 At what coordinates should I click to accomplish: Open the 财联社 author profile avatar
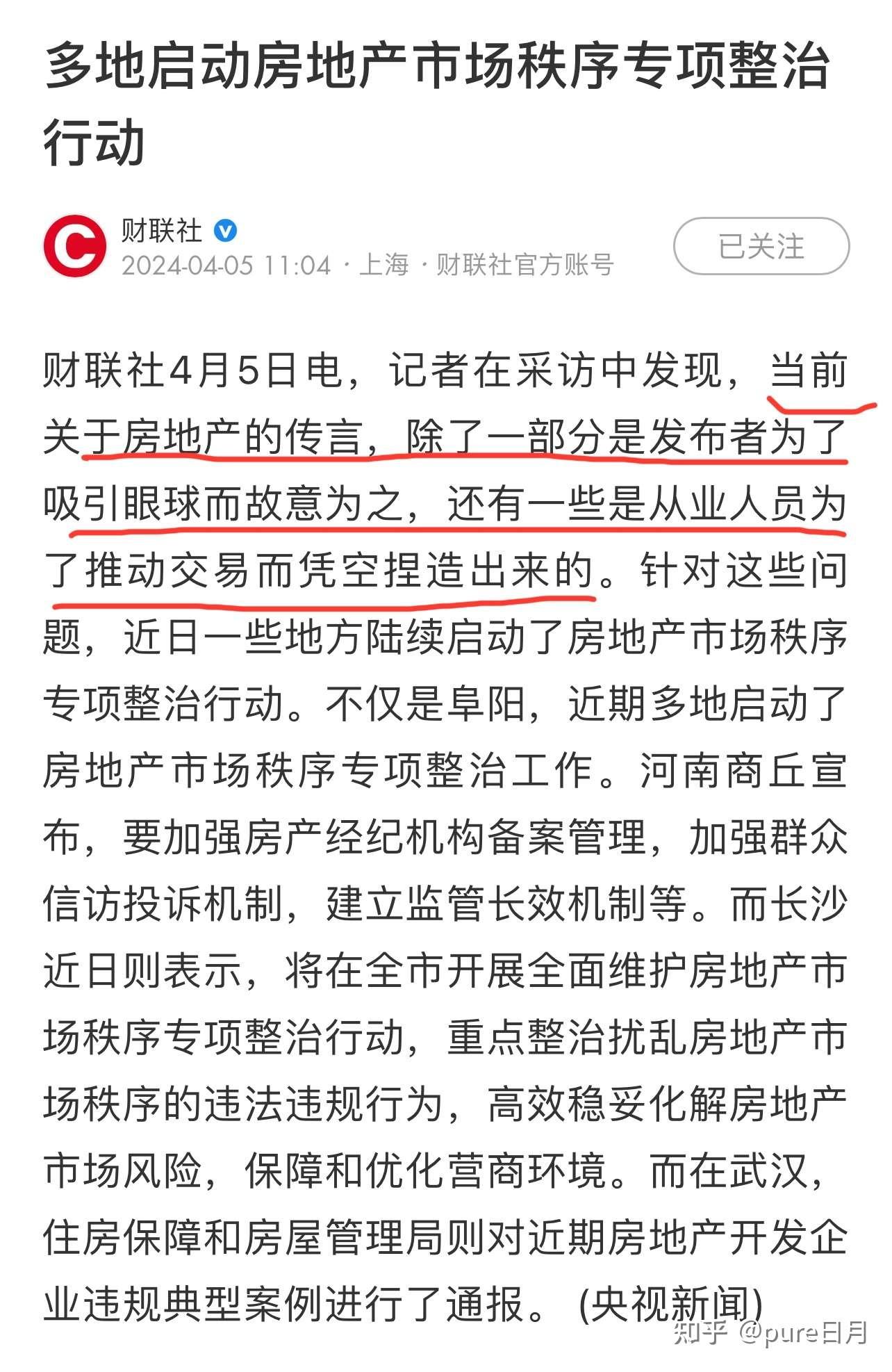74,246
